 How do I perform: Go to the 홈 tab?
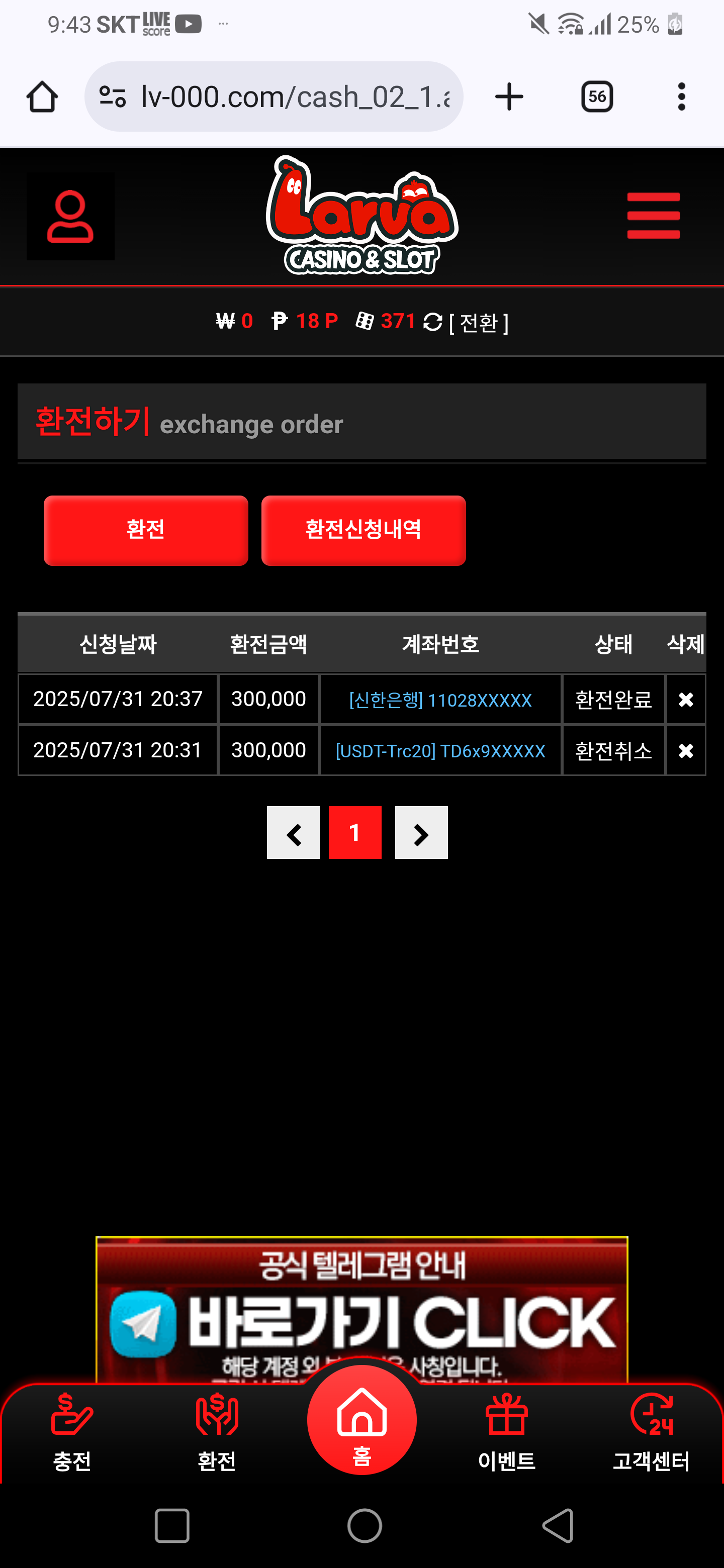[x=361, y=1420]
